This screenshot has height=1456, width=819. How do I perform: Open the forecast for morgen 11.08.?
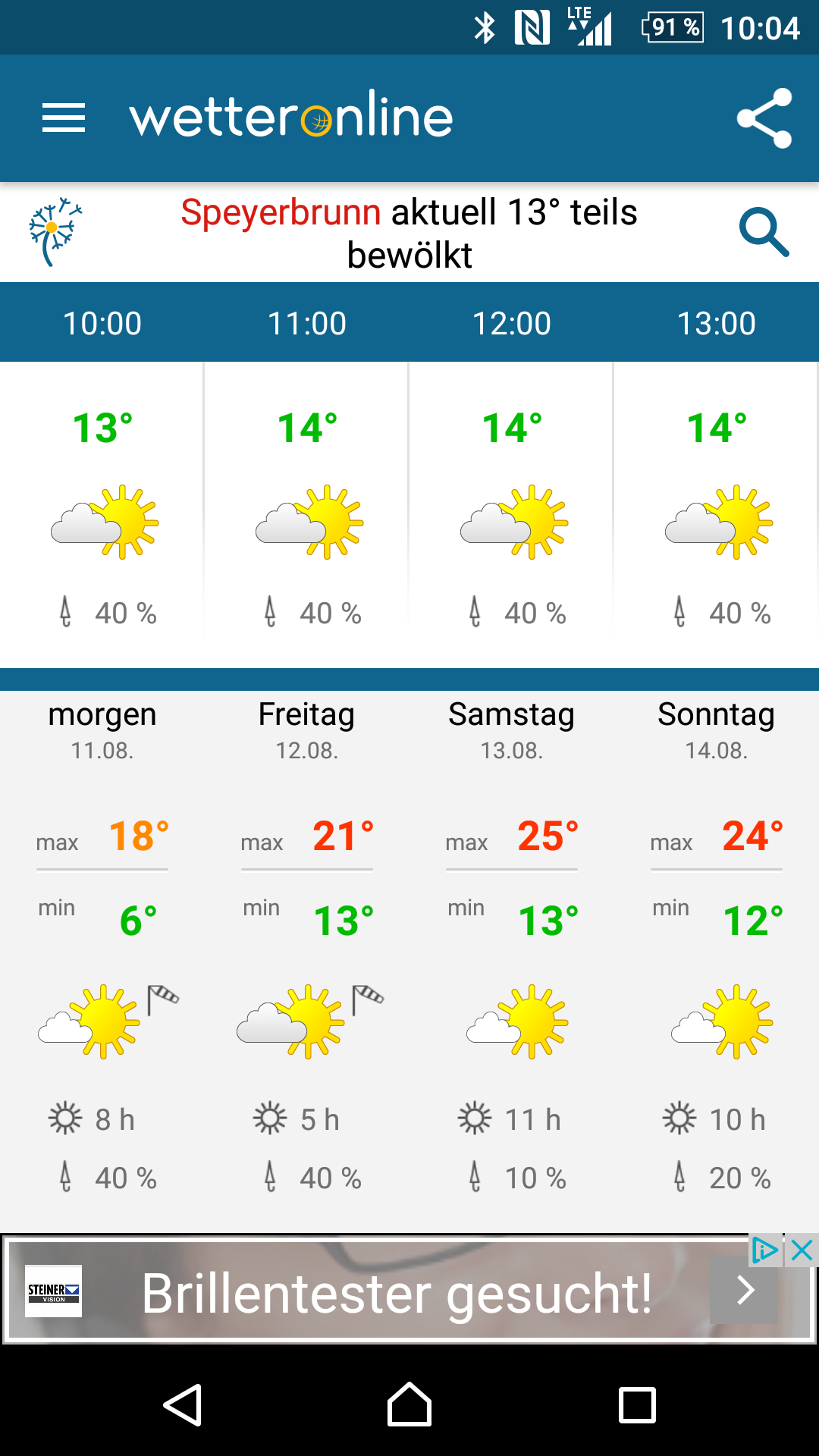(102, 959)
